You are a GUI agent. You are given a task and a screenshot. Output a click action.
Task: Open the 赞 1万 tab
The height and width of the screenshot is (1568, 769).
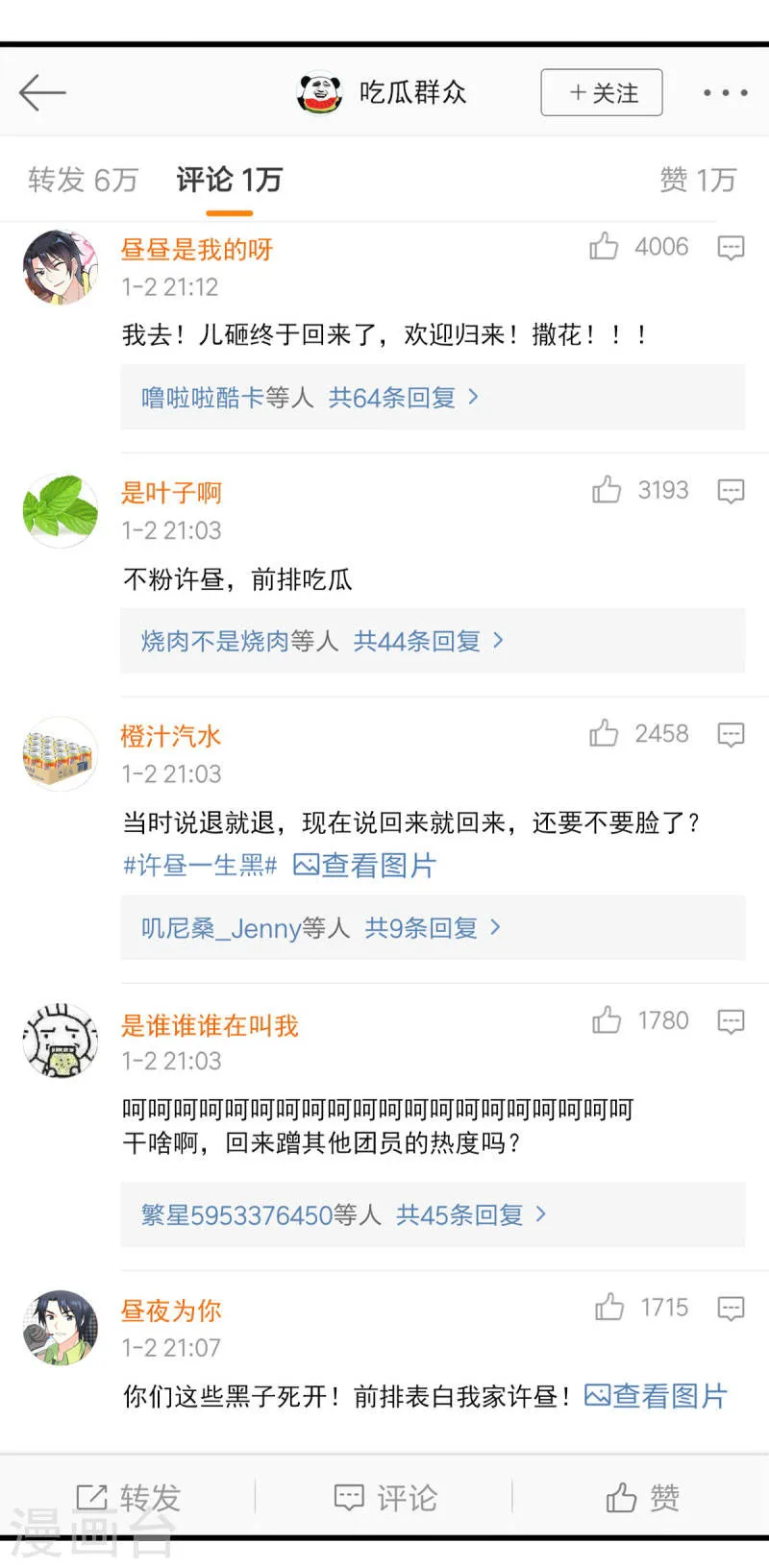(x=699, y=179)
